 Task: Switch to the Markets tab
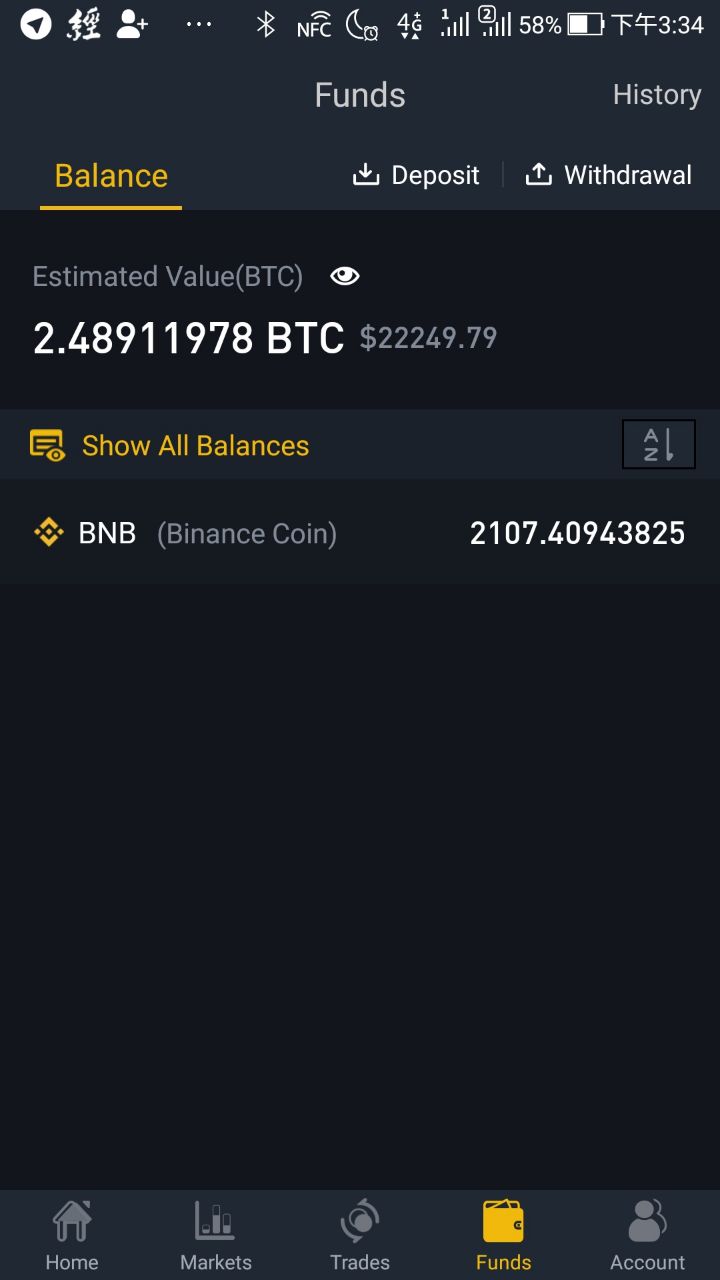[x=216, y=1236]
